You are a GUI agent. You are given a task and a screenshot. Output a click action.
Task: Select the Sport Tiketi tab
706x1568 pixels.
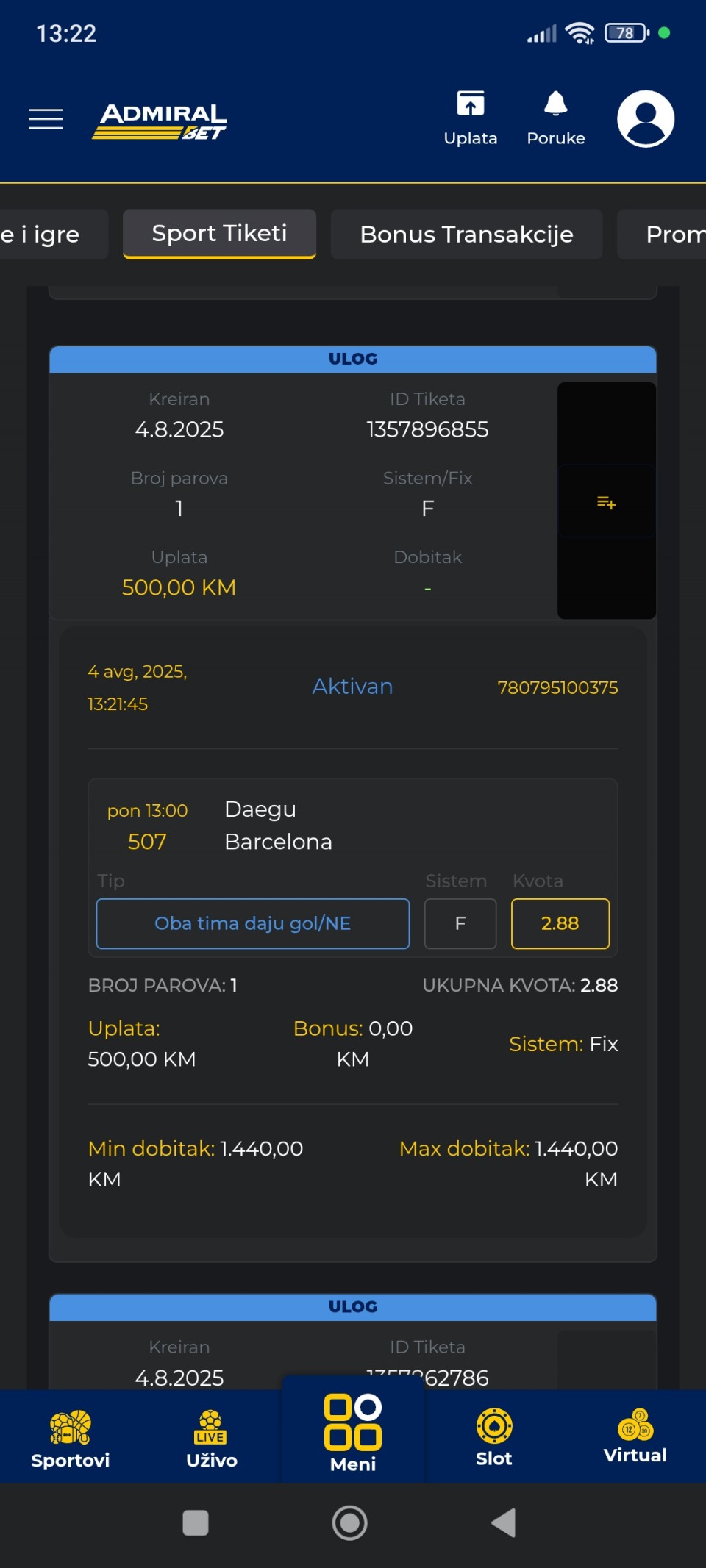click(x=219, y=234)
